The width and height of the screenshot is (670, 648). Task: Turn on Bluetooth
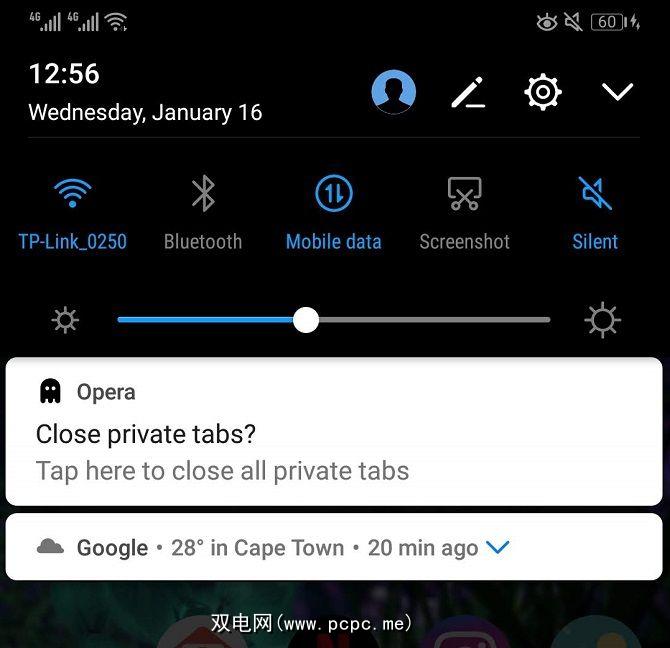tap(203, 194)
